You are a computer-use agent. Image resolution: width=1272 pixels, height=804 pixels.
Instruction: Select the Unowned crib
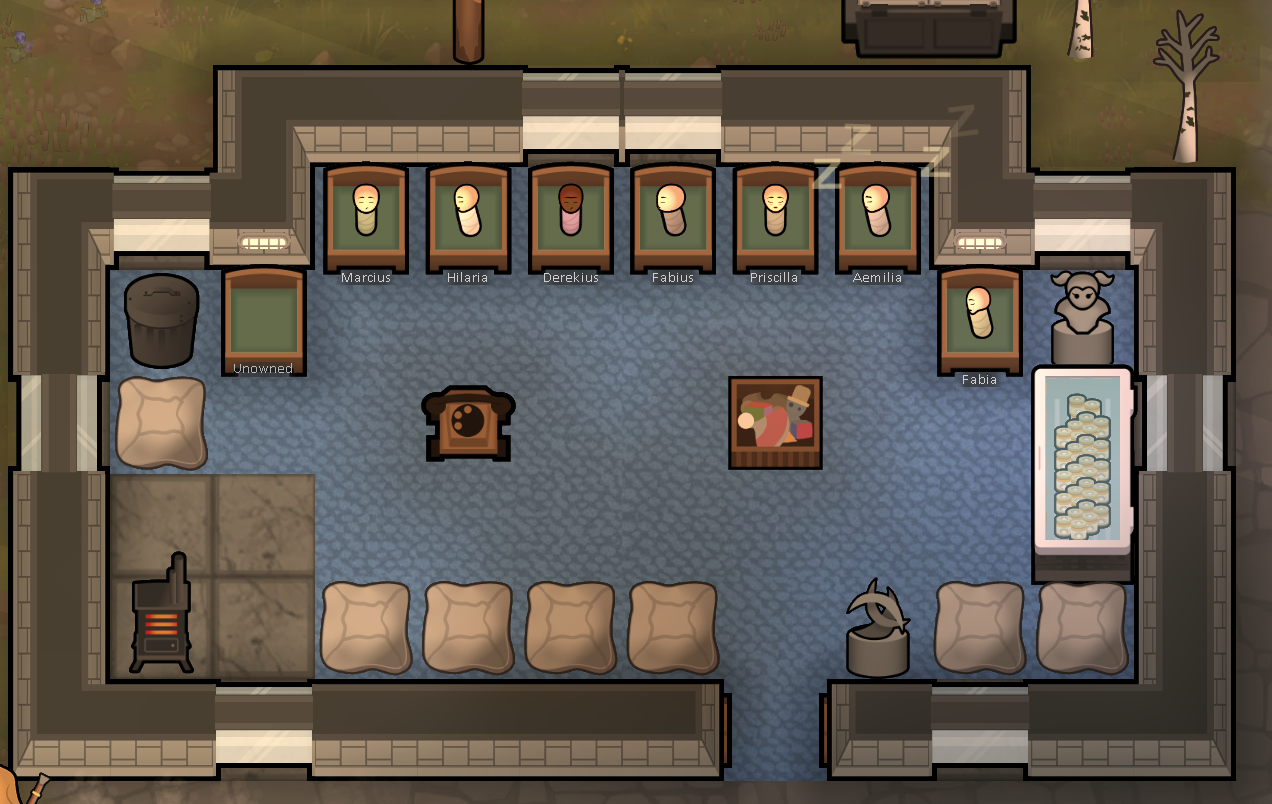(264, 320)
